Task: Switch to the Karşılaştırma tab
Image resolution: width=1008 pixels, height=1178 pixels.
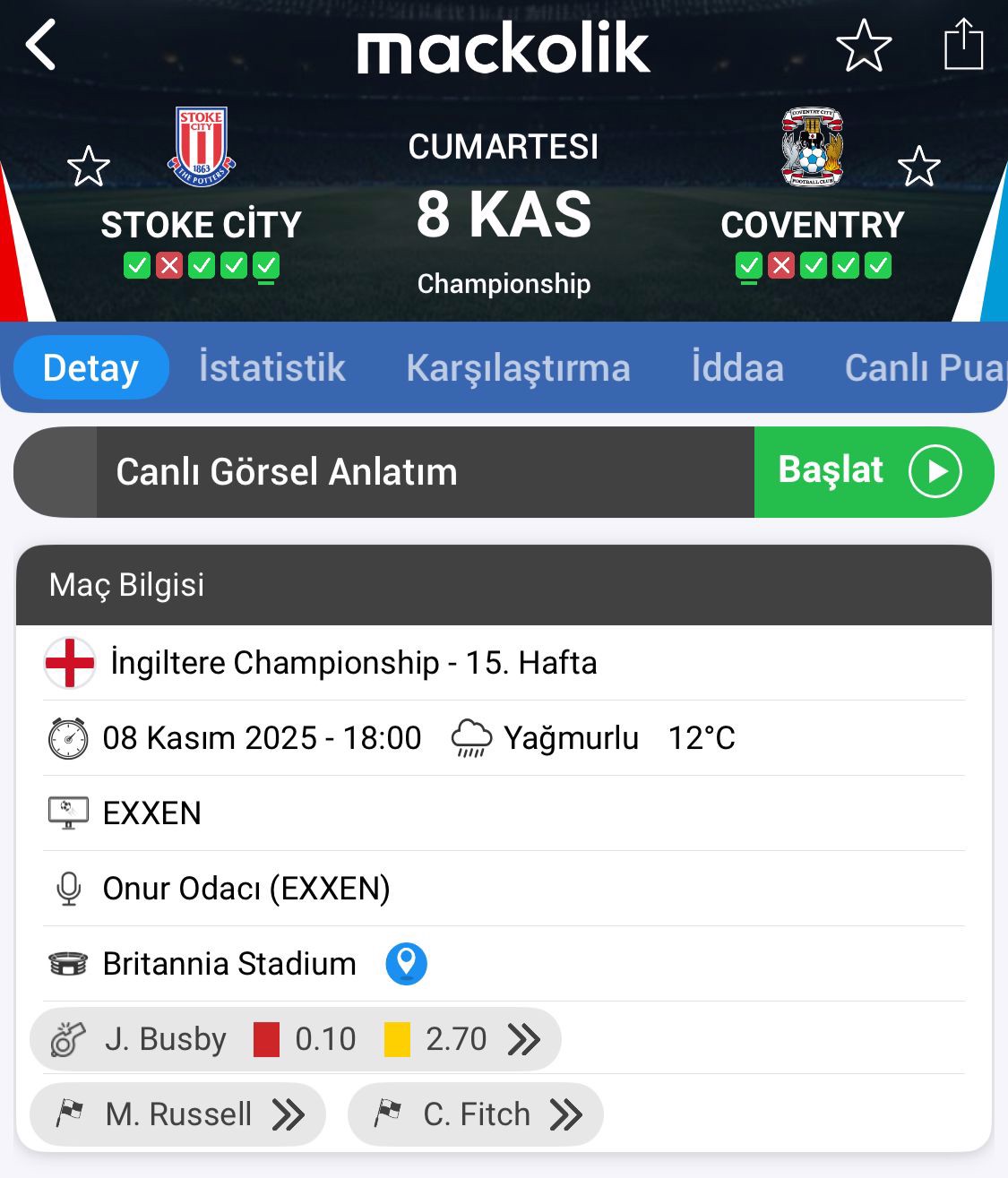Action: point(518,367)
